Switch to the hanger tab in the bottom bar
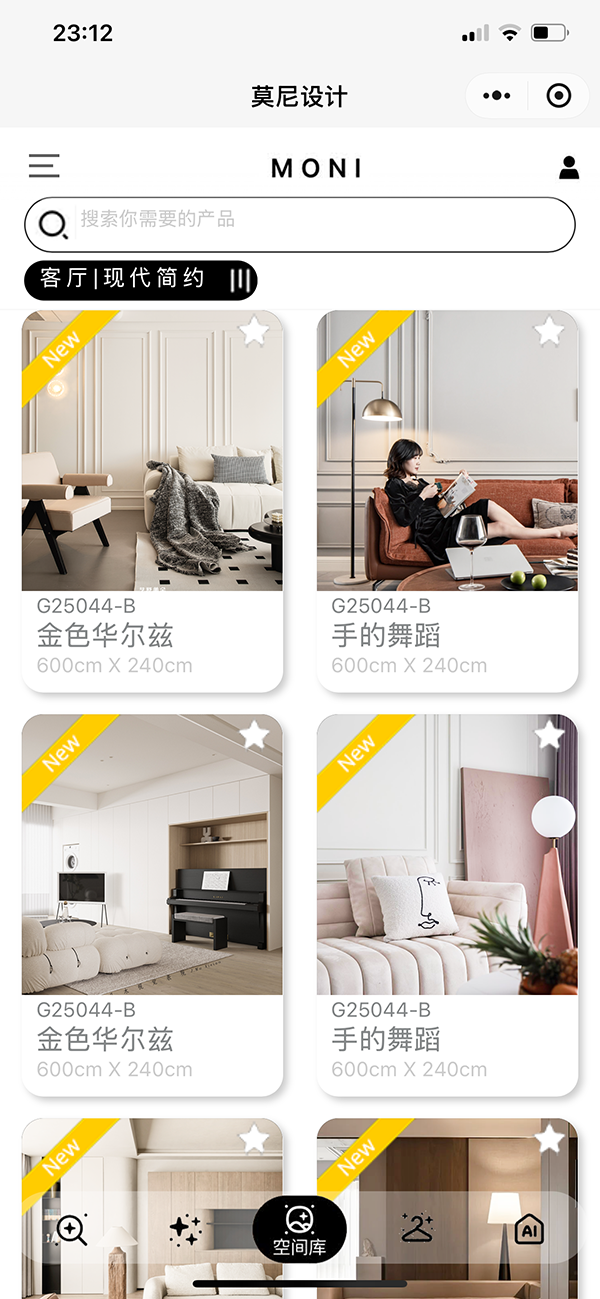The image size is (600, 1299). 416,1229
